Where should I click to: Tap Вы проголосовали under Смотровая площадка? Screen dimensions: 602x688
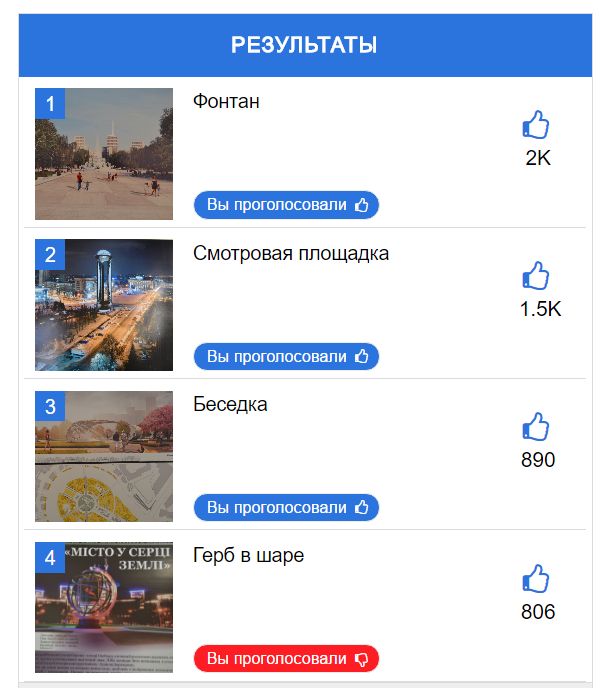(x=286, y=356)
